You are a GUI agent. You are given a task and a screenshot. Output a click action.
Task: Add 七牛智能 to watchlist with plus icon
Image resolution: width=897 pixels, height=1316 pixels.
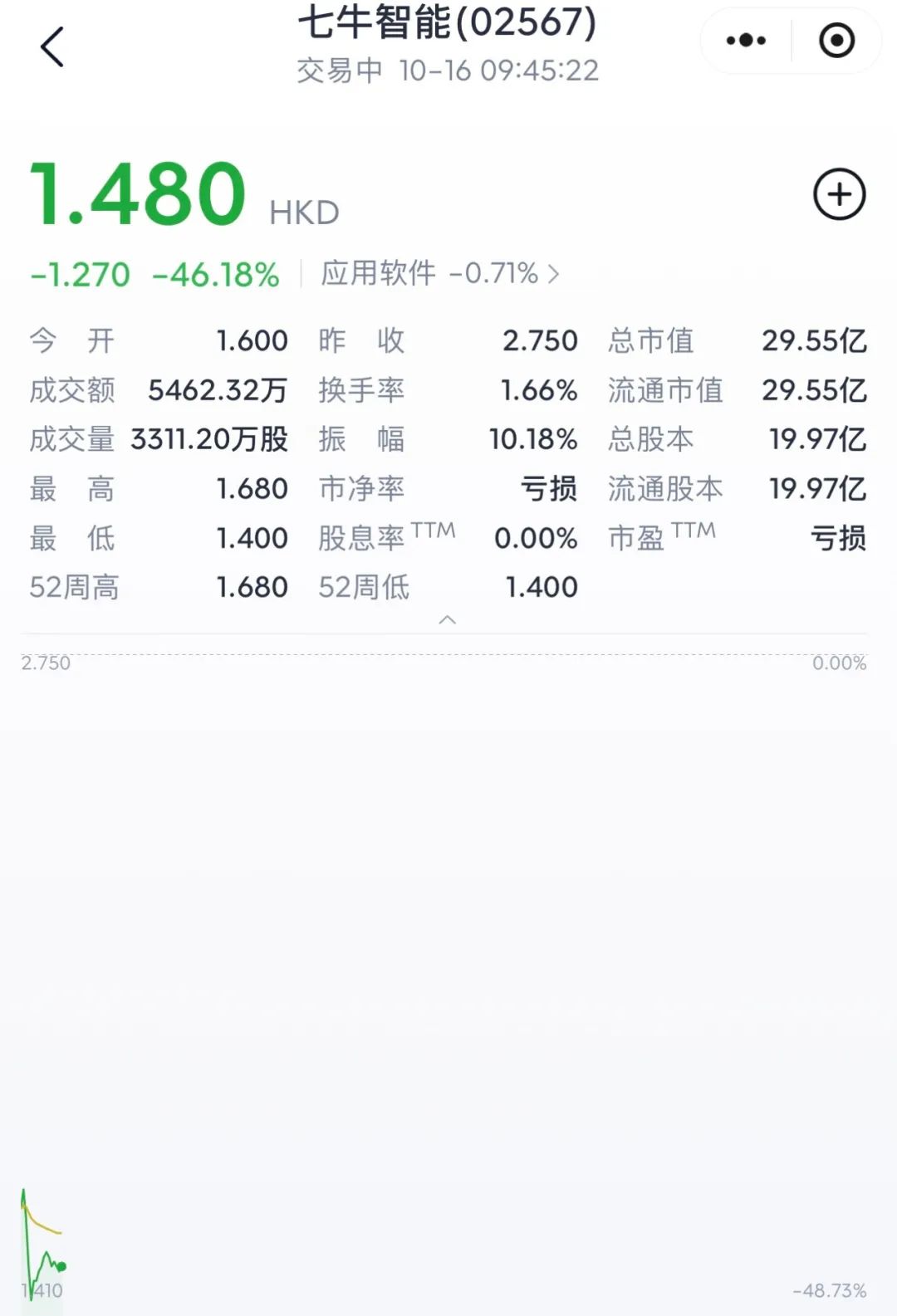839,195
